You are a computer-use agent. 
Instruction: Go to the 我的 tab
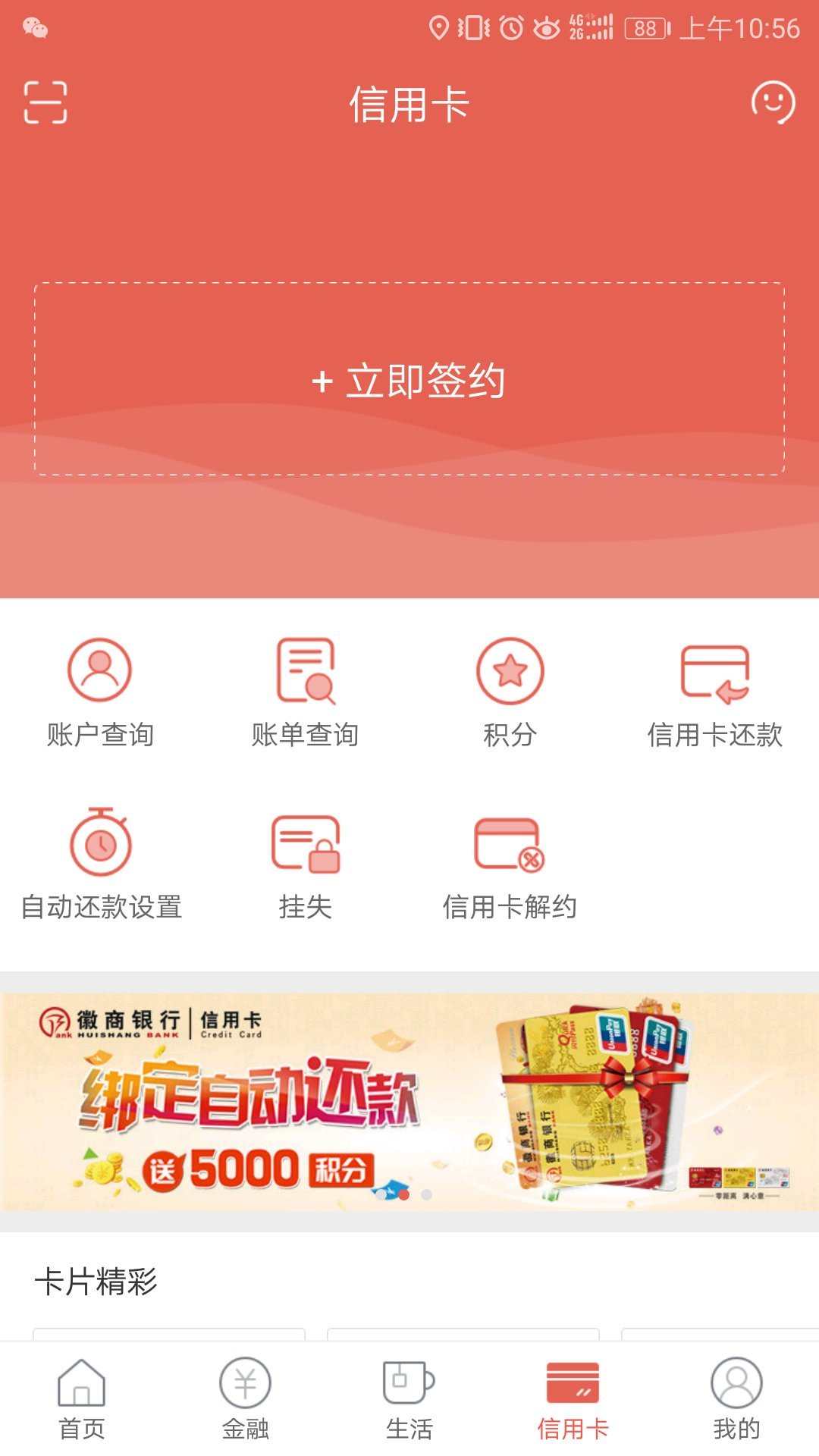click(736, 1399)
